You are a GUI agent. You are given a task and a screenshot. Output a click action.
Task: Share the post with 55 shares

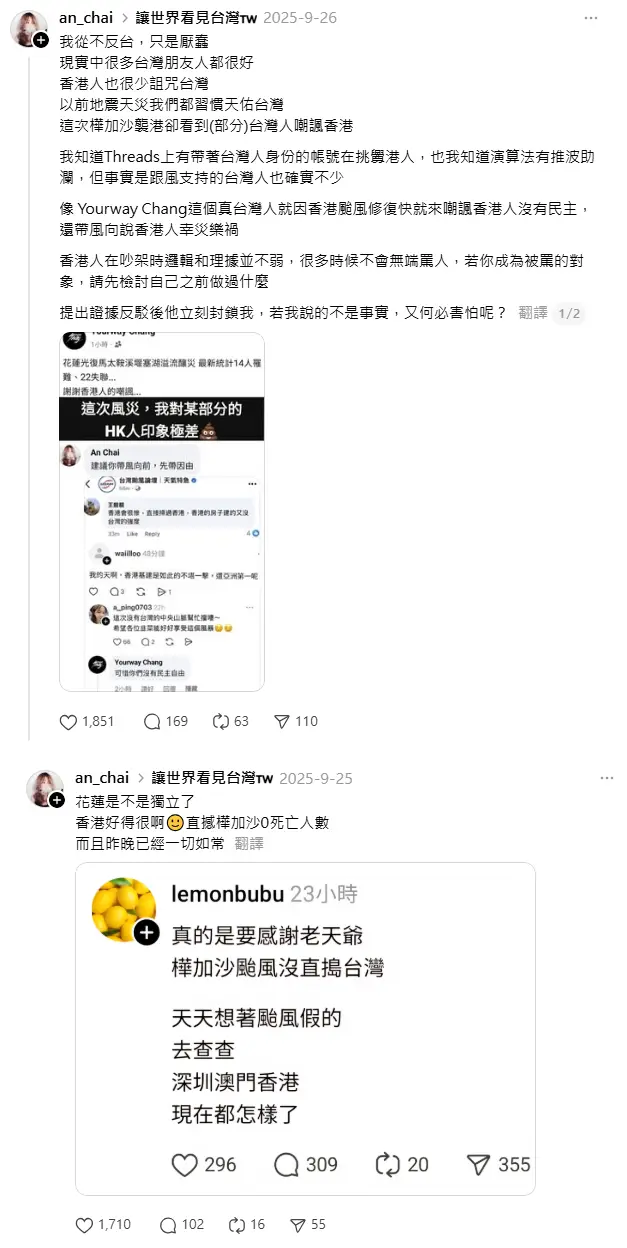[x=297, y=1224]
